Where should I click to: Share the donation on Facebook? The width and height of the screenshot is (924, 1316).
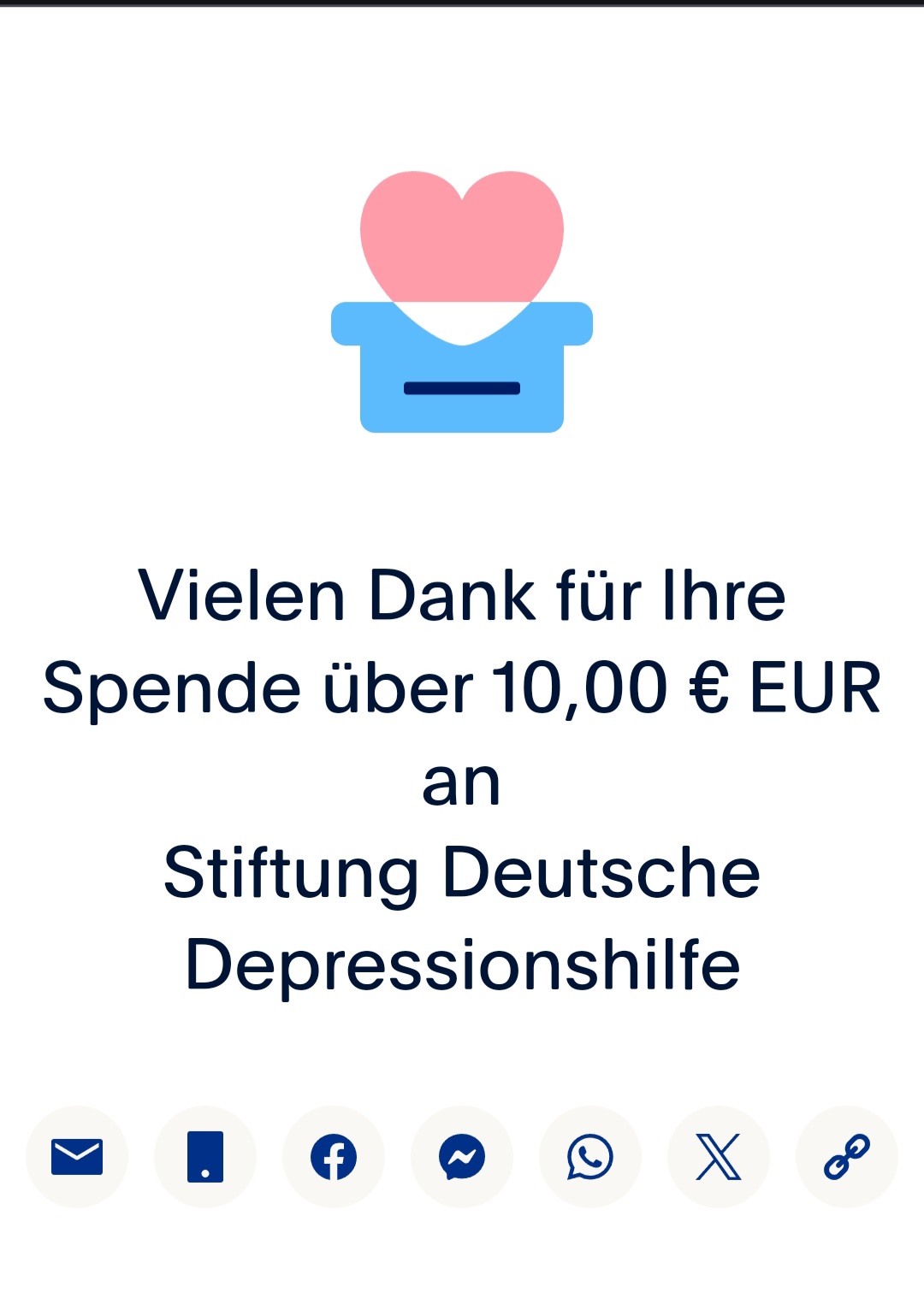pos(334,1157)
